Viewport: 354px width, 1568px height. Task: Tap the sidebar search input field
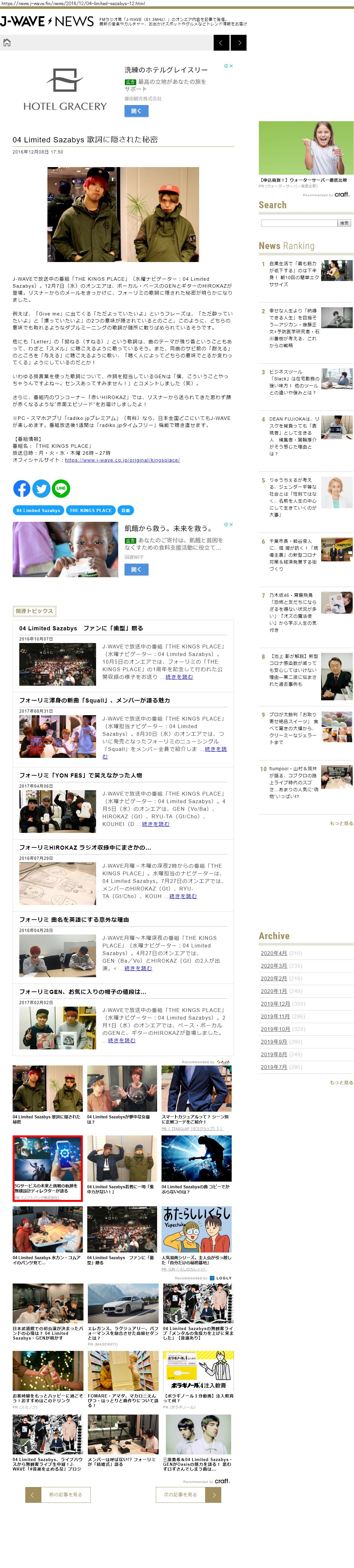pos(299,223)
